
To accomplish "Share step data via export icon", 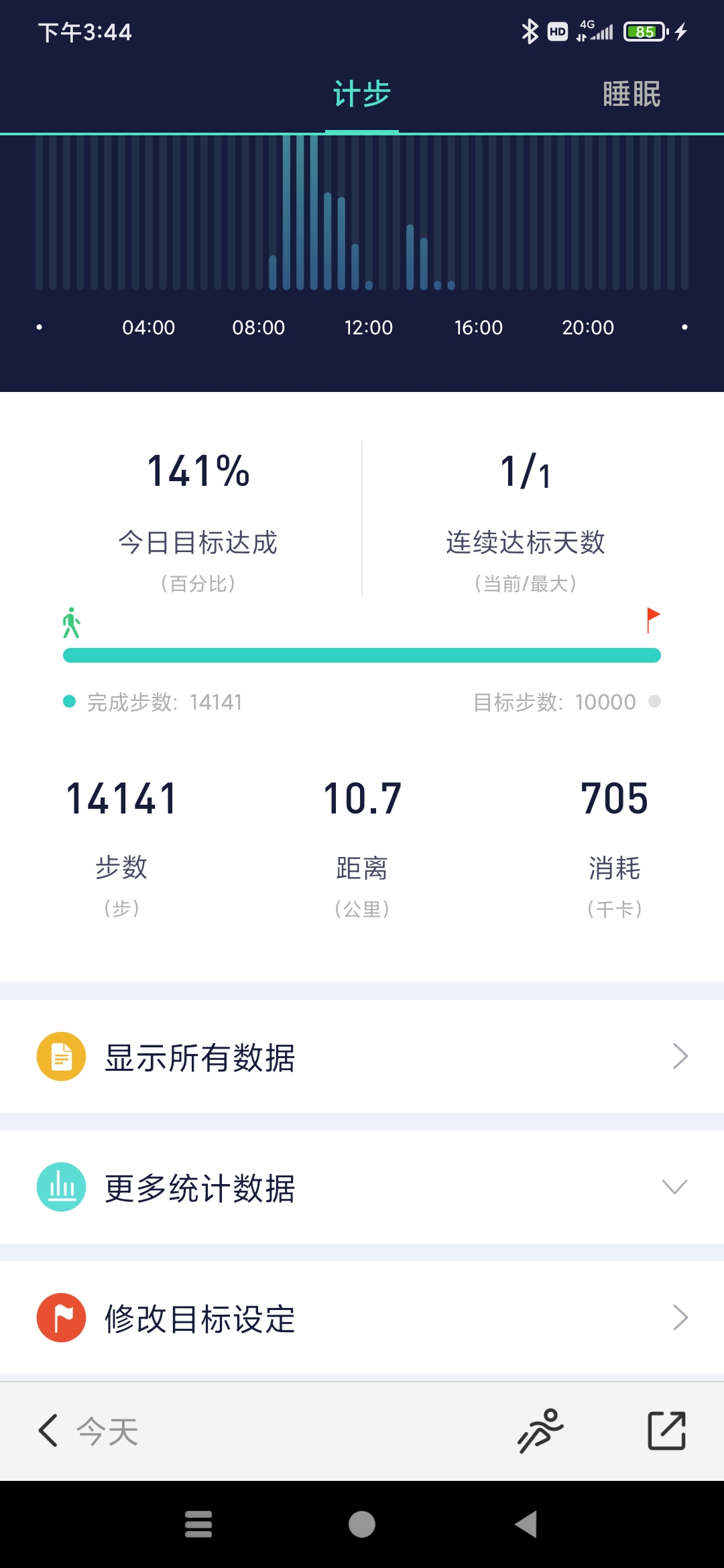I will [x=666, y=1431].
